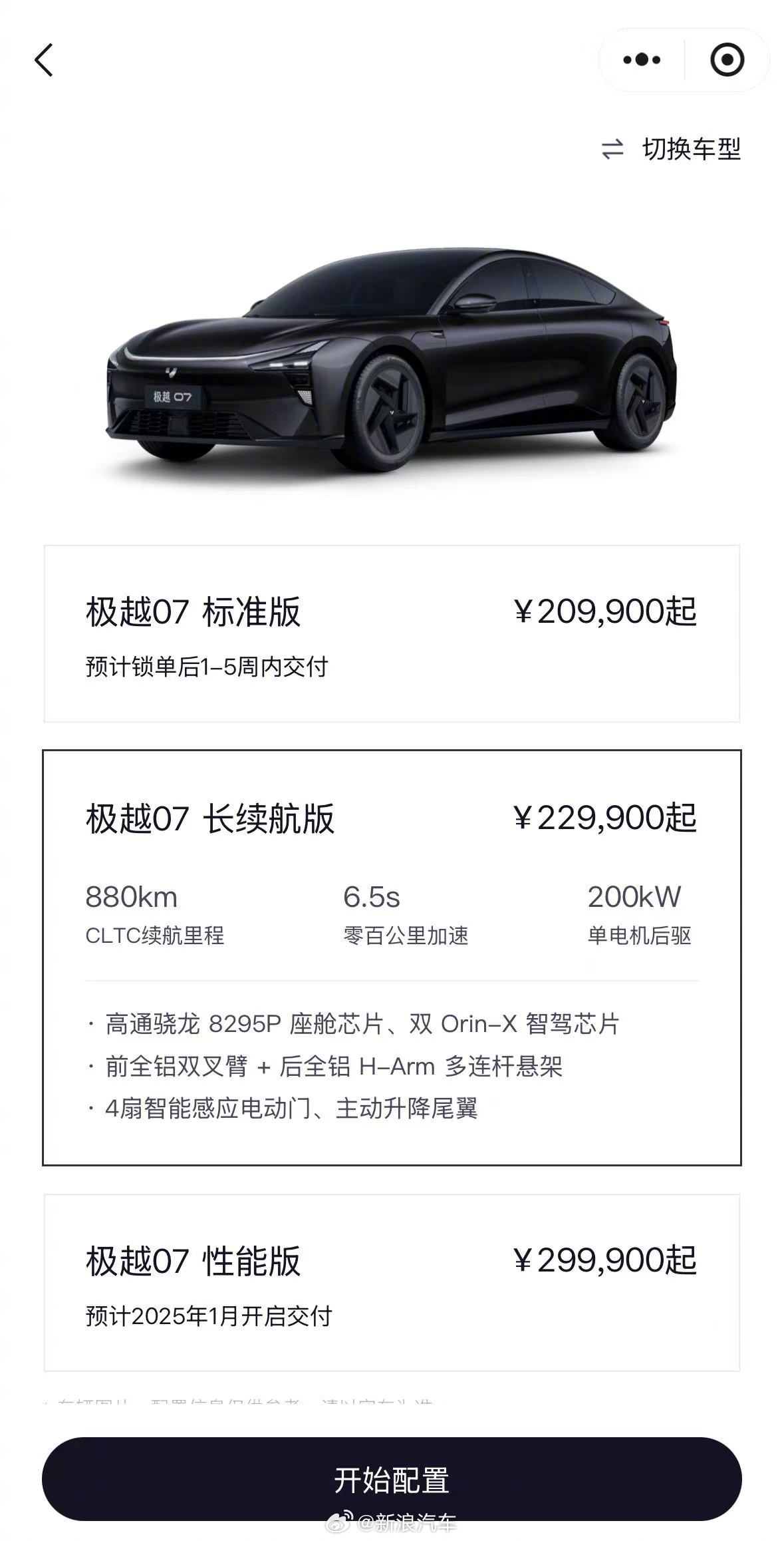Tap 切换车型 to switch car model
Viewport: 784px width, 1541px height.
672,149
